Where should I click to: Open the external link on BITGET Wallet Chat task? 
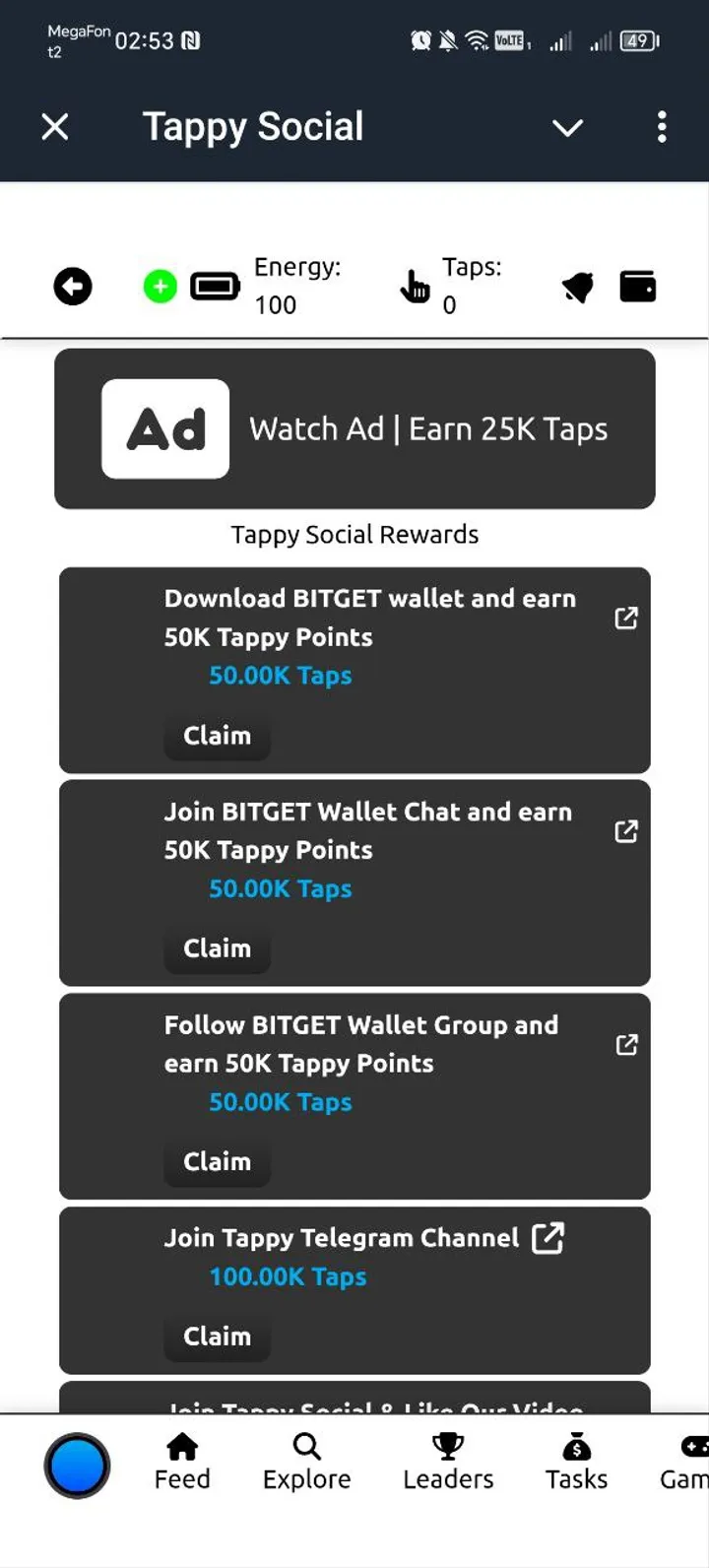coord(626,831)
